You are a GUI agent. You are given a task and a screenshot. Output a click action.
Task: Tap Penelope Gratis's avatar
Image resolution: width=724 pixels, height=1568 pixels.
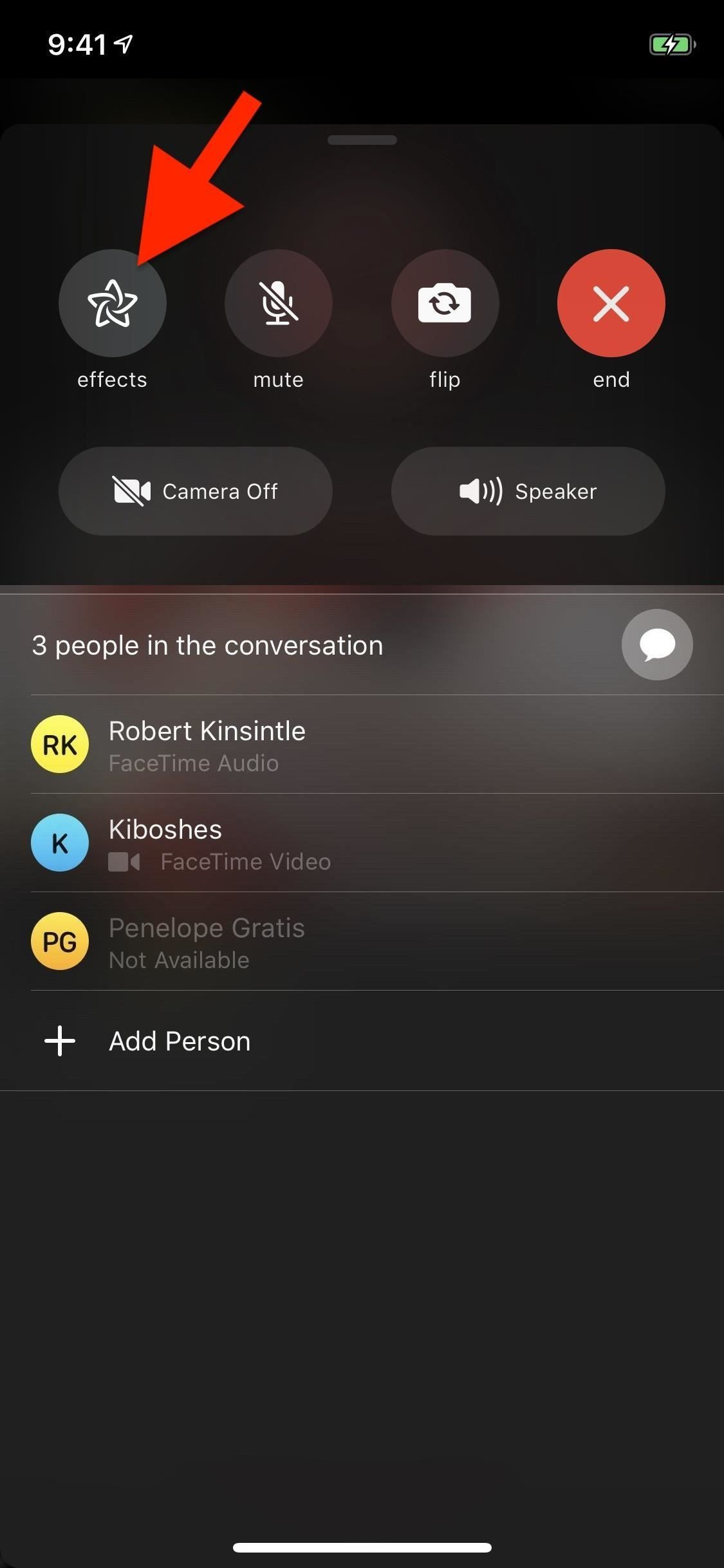pos(59,941)
